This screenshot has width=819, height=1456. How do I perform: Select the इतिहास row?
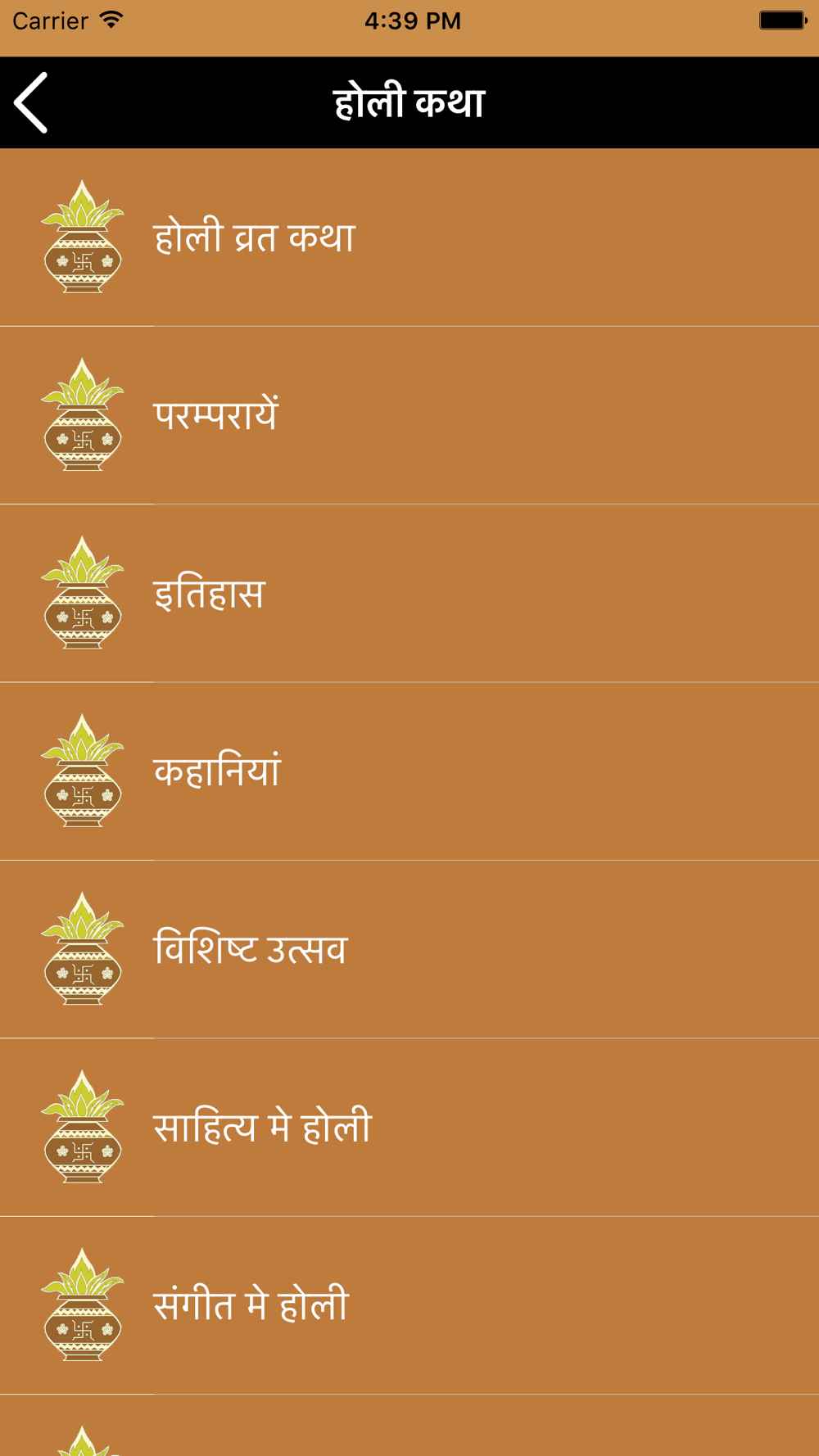point(409,593)
